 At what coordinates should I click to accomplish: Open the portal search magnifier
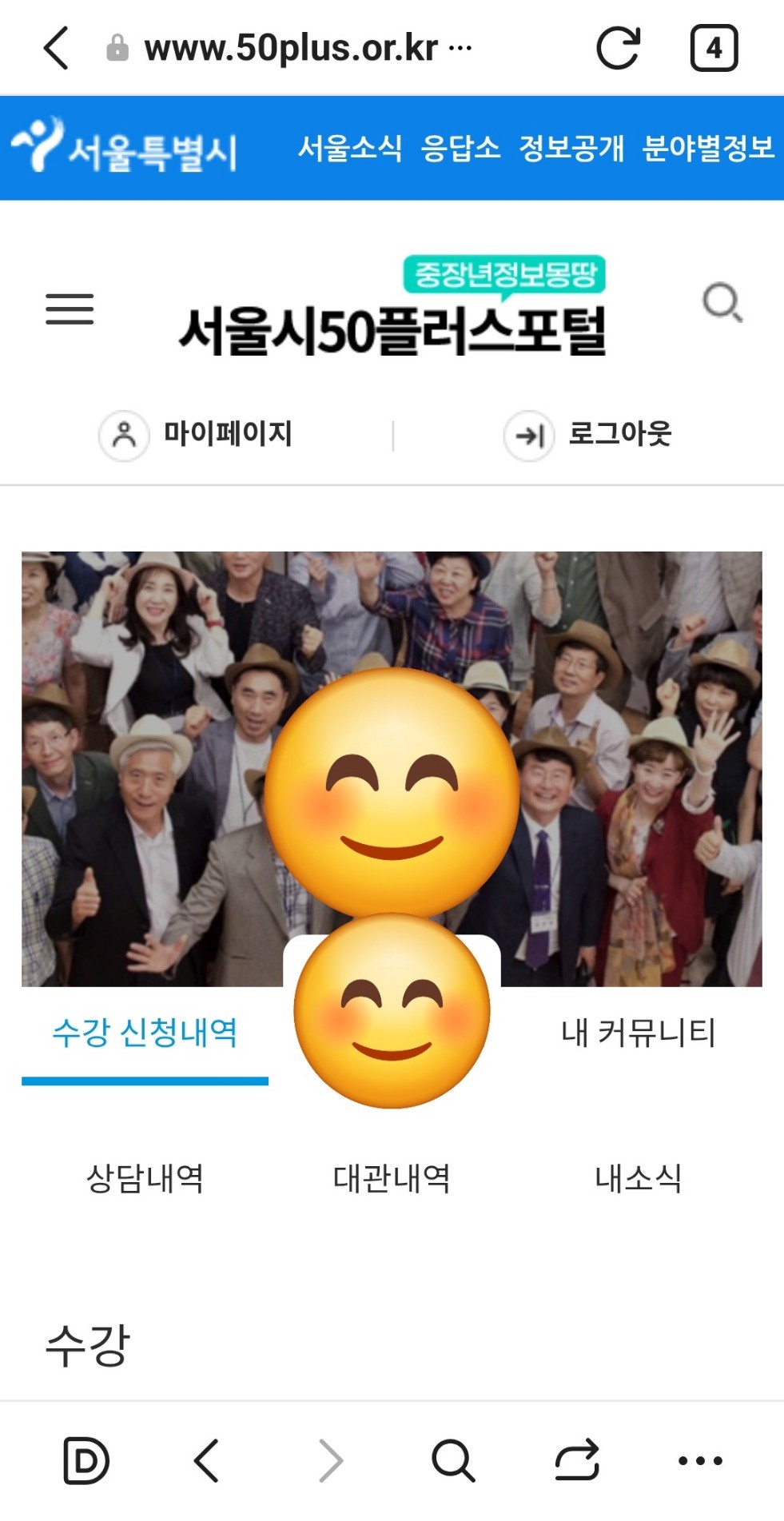click(x=722, y=303)
